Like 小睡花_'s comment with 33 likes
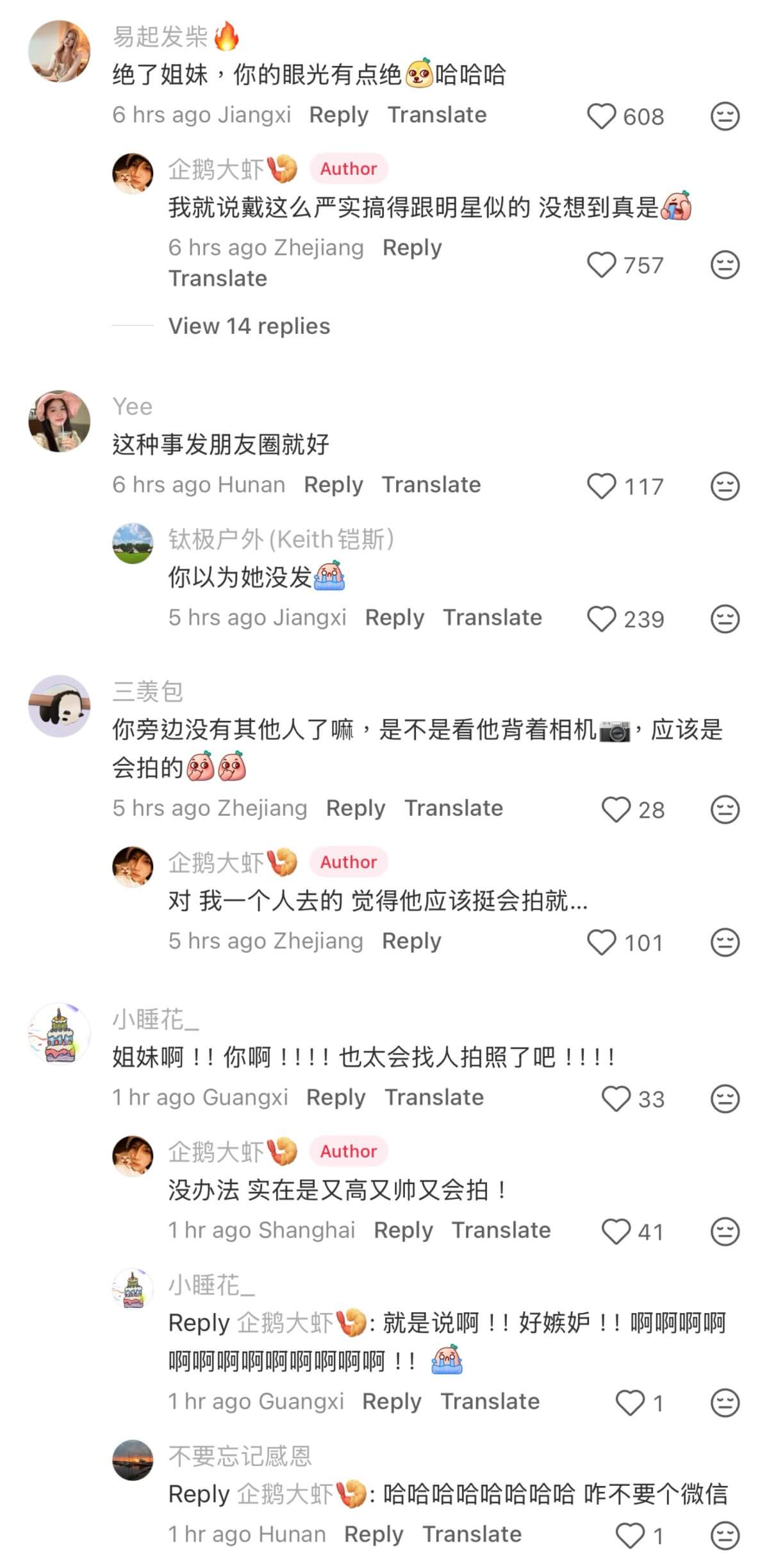Screen dimensions: 769x1568 tap(616, 1099)
